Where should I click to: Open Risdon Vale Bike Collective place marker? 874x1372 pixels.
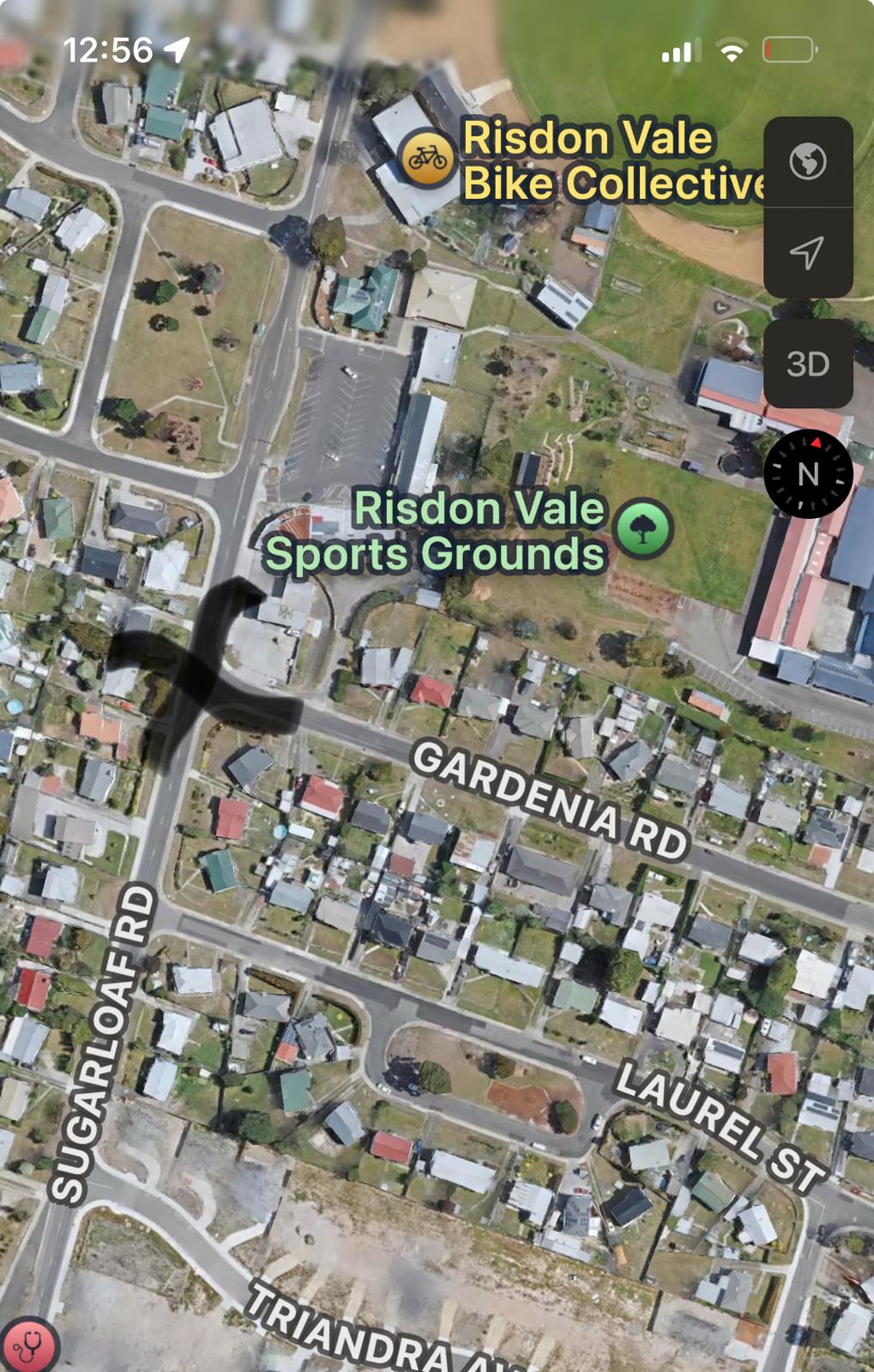tap(426, 159)
